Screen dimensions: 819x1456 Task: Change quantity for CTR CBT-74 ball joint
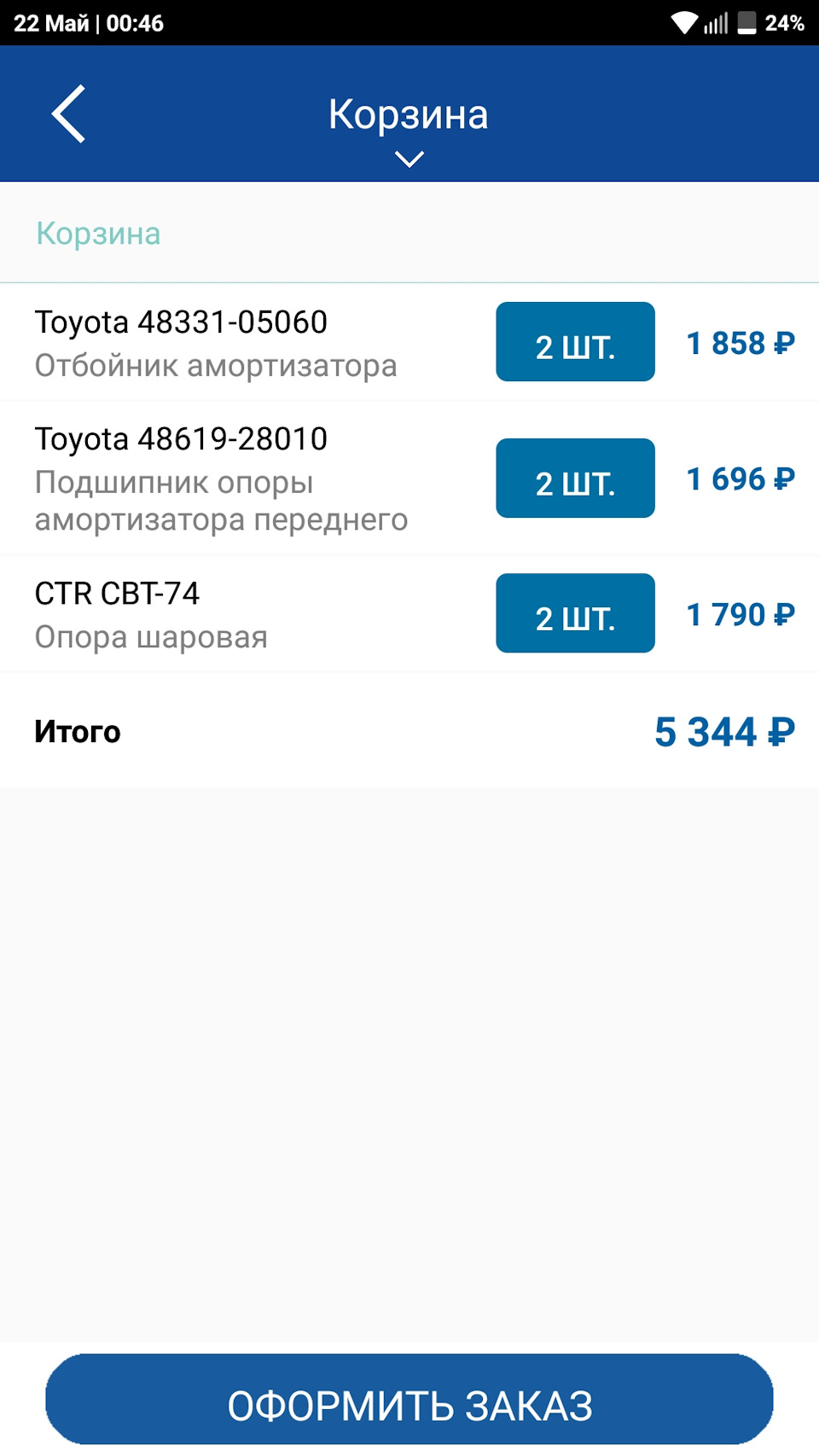(x=575, y=613)
